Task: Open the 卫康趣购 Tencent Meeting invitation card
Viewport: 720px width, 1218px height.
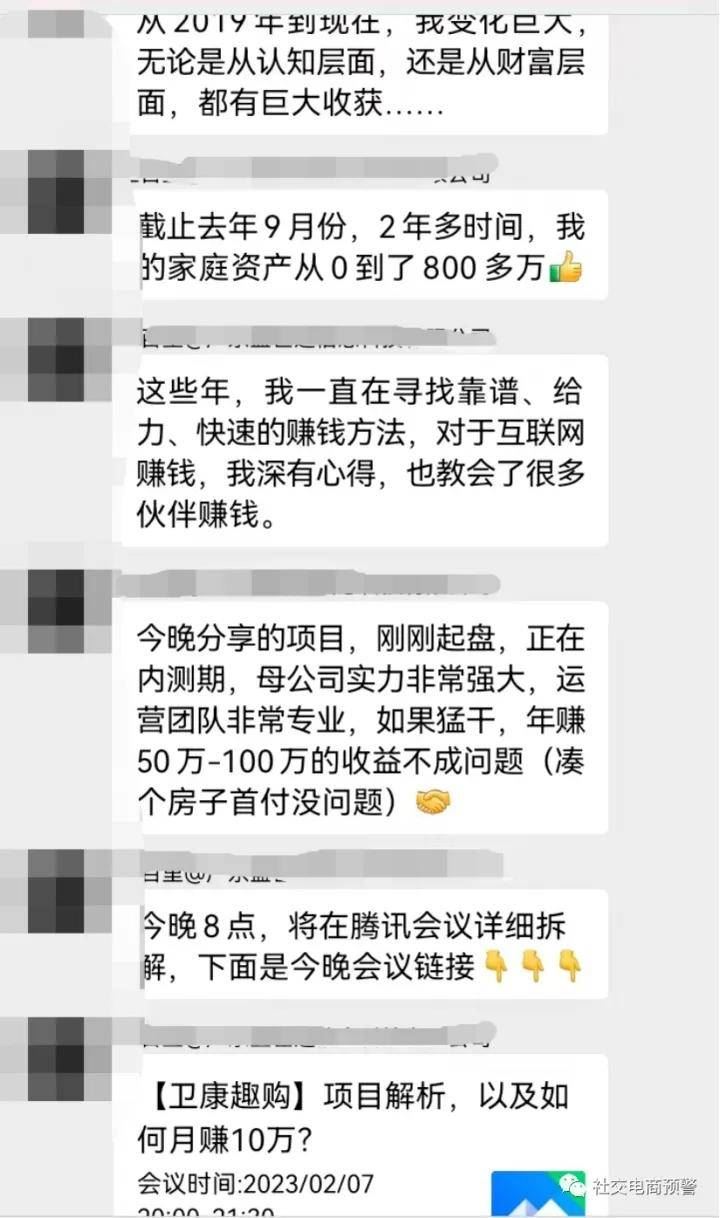Action: pyautogui.click(x=360, y=1120)
